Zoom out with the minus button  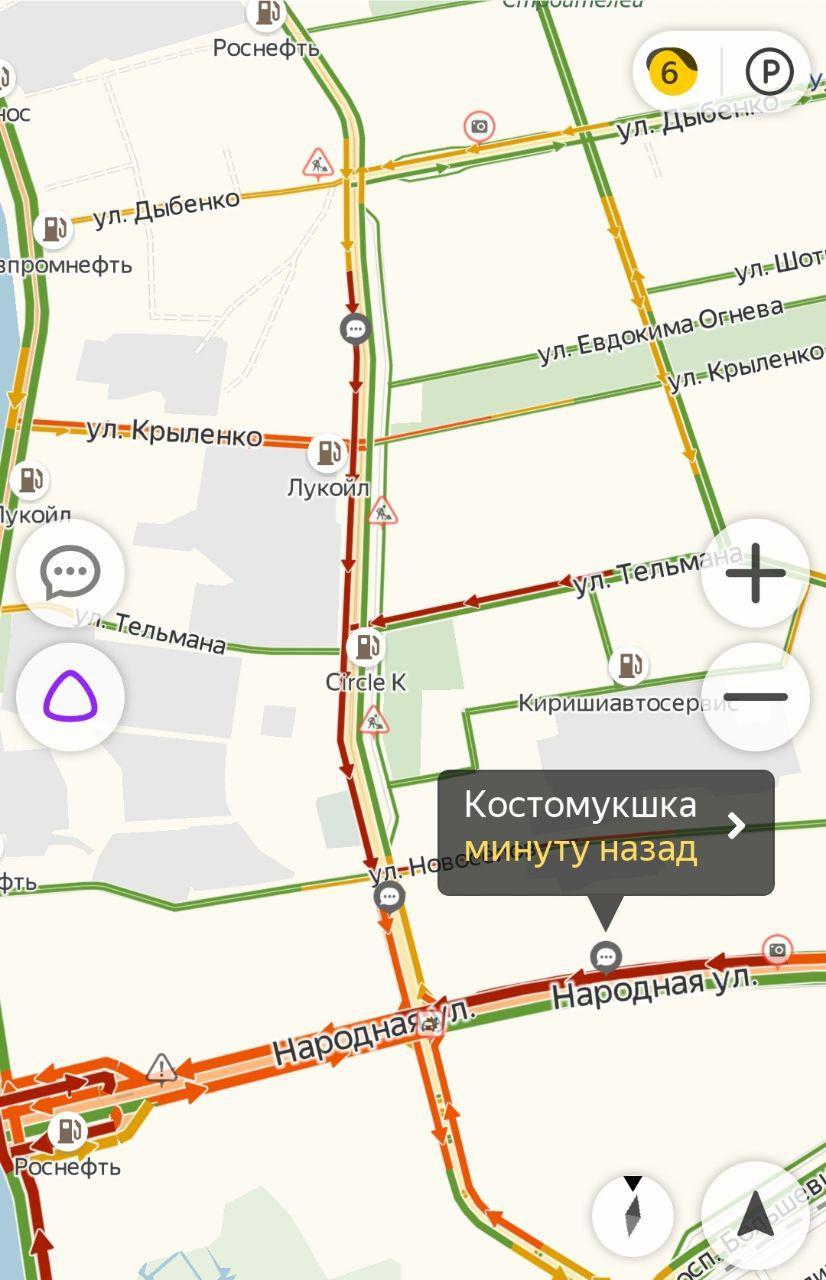tap(755, 697)
